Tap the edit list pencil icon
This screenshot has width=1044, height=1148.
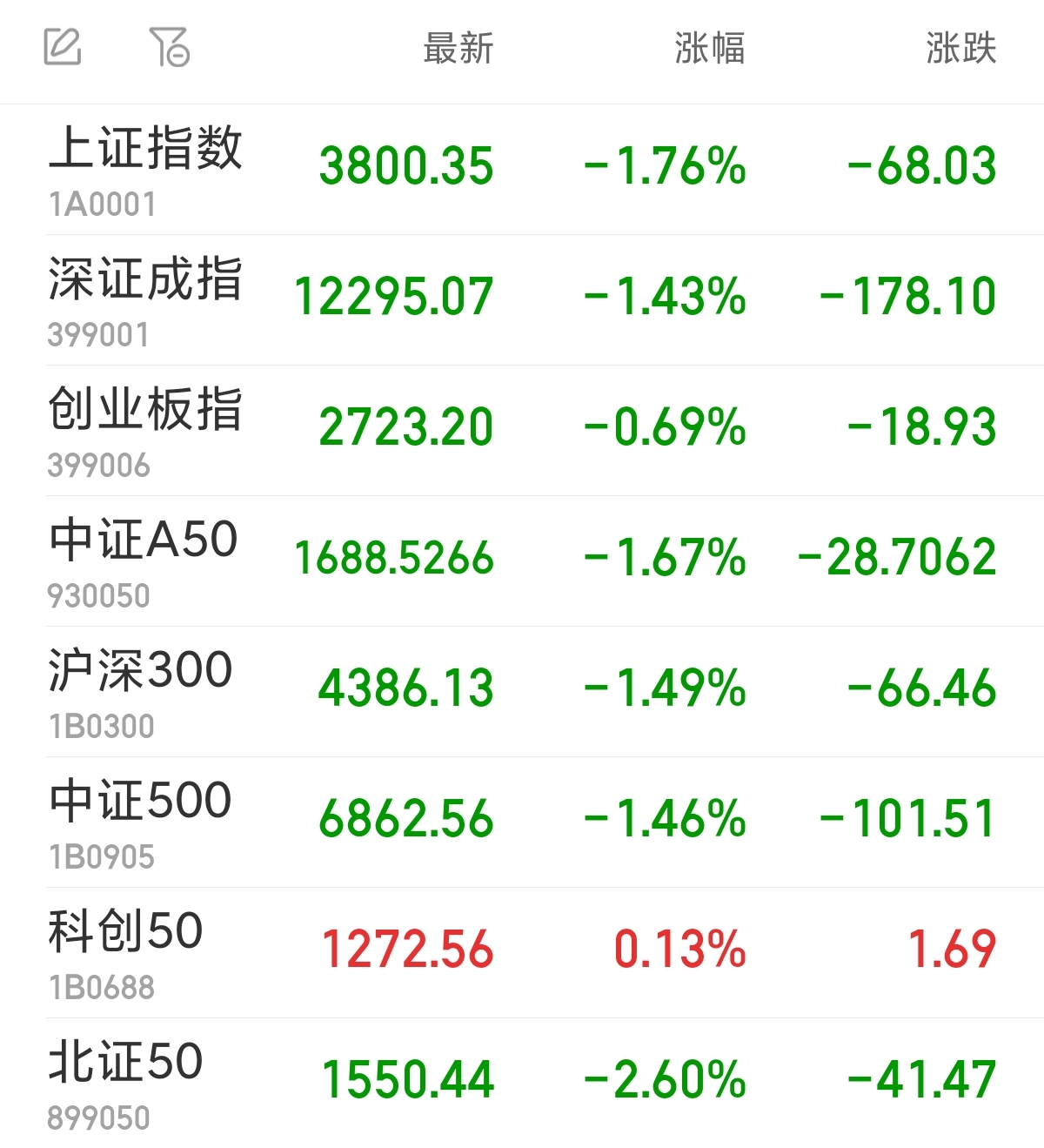(x=63, y=47)
